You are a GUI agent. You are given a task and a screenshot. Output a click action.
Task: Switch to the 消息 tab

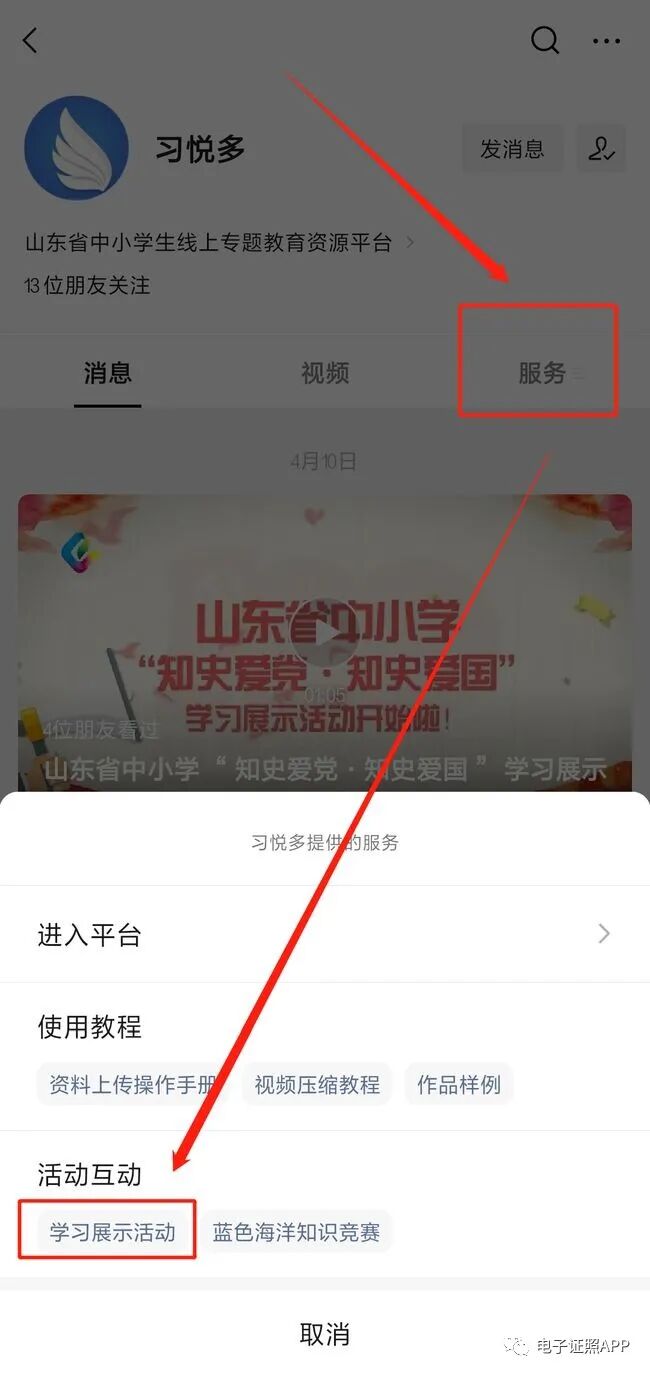pos(107,373)
